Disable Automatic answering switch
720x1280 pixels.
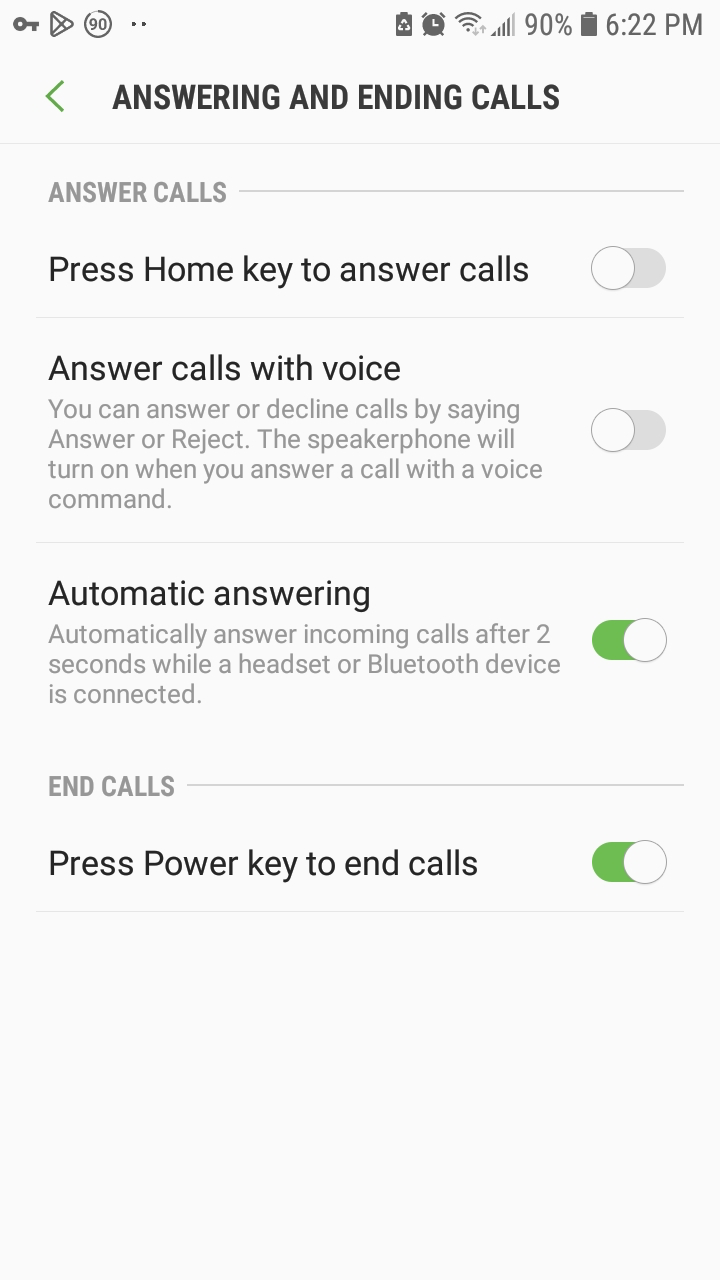tap(628, 640)
